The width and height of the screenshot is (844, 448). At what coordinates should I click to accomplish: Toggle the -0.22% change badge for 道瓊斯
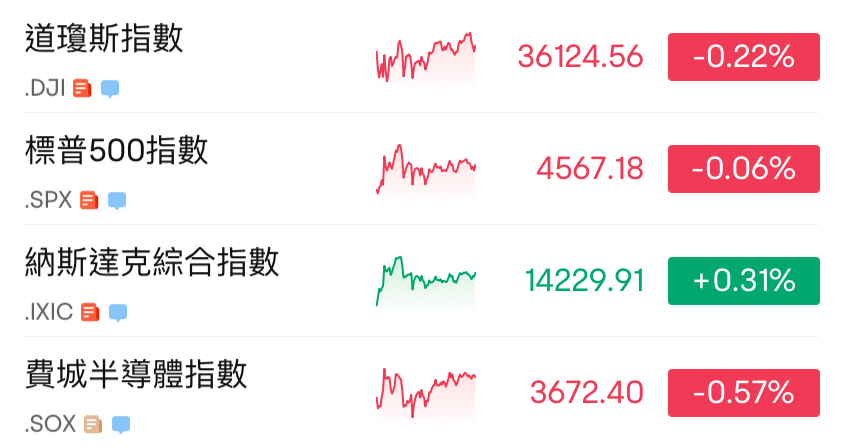744,57
